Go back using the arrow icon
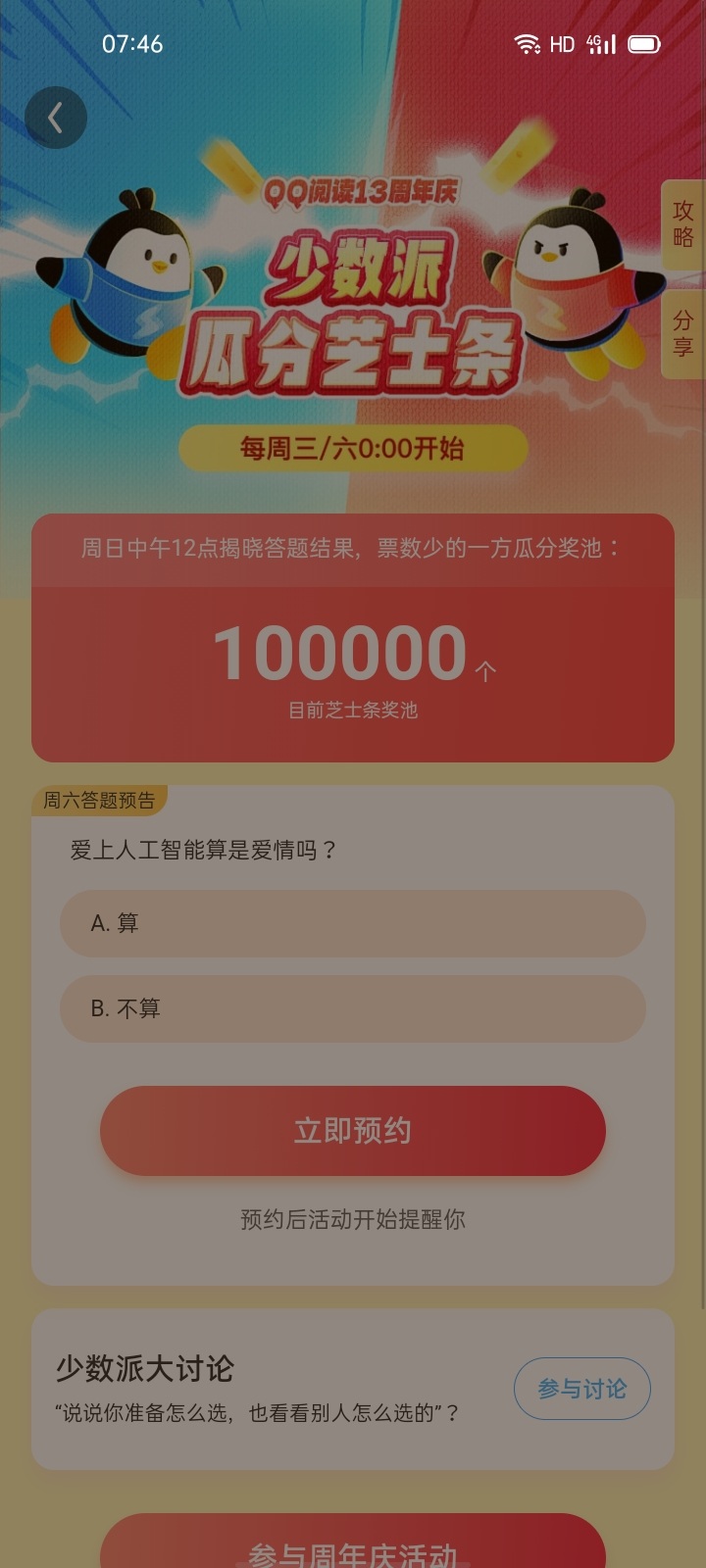Image resolution: width=706 pixels, height=1568 pixels. tap(56, 118)
